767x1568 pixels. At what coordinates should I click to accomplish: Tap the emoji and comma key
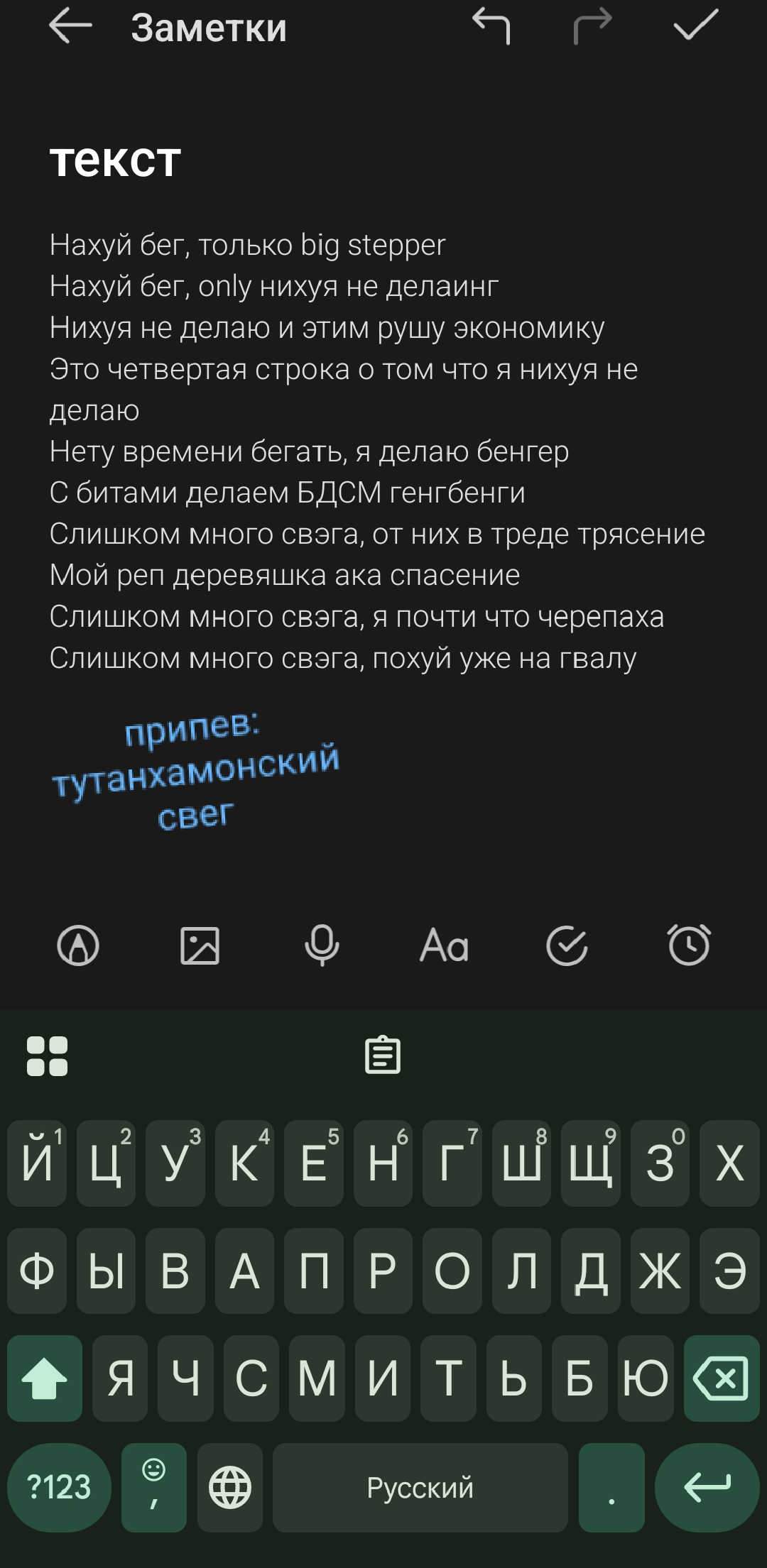click(154, 1487)
